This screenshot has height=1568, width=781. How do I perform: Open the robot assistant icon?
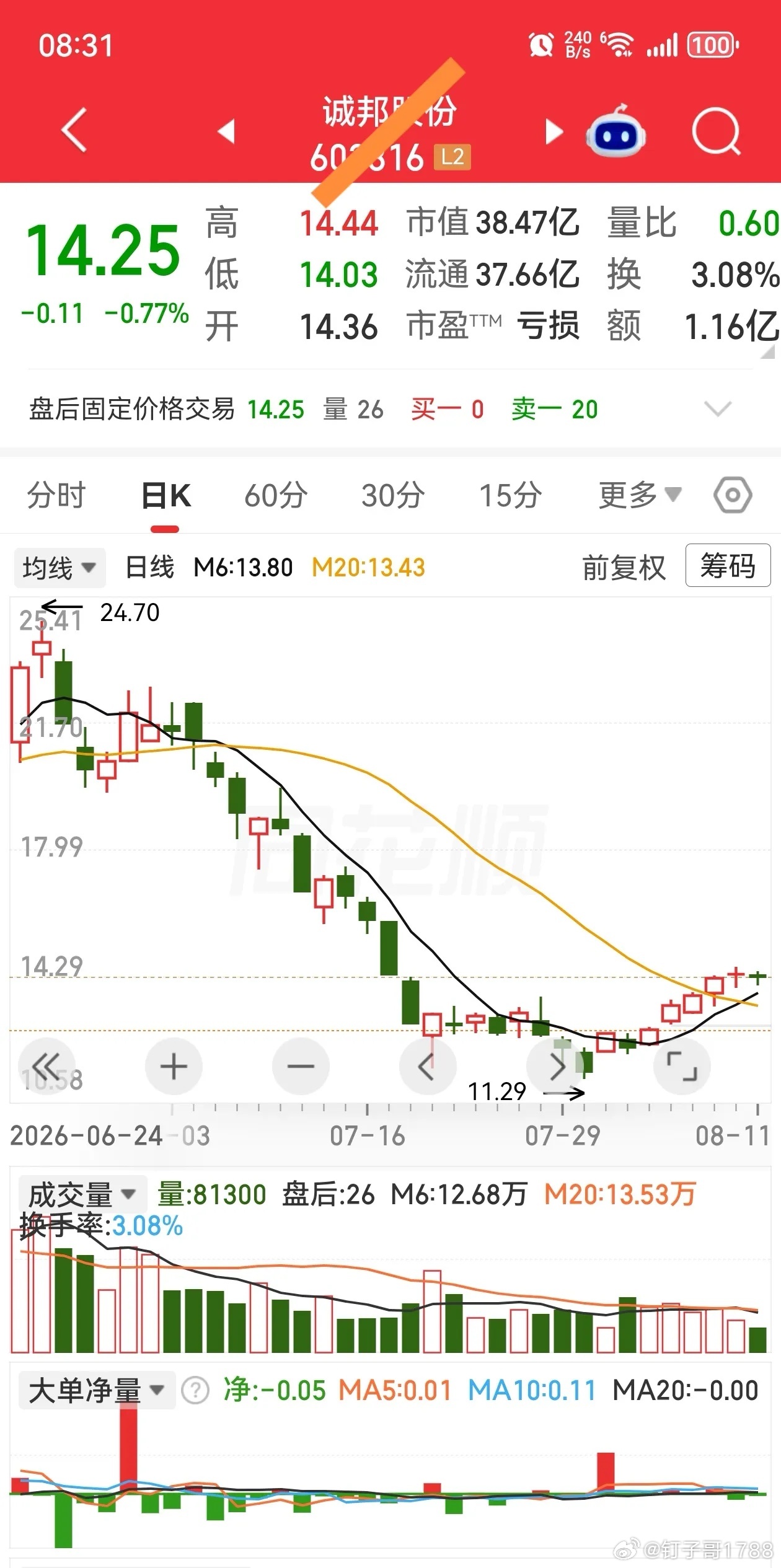coord(616,131)
